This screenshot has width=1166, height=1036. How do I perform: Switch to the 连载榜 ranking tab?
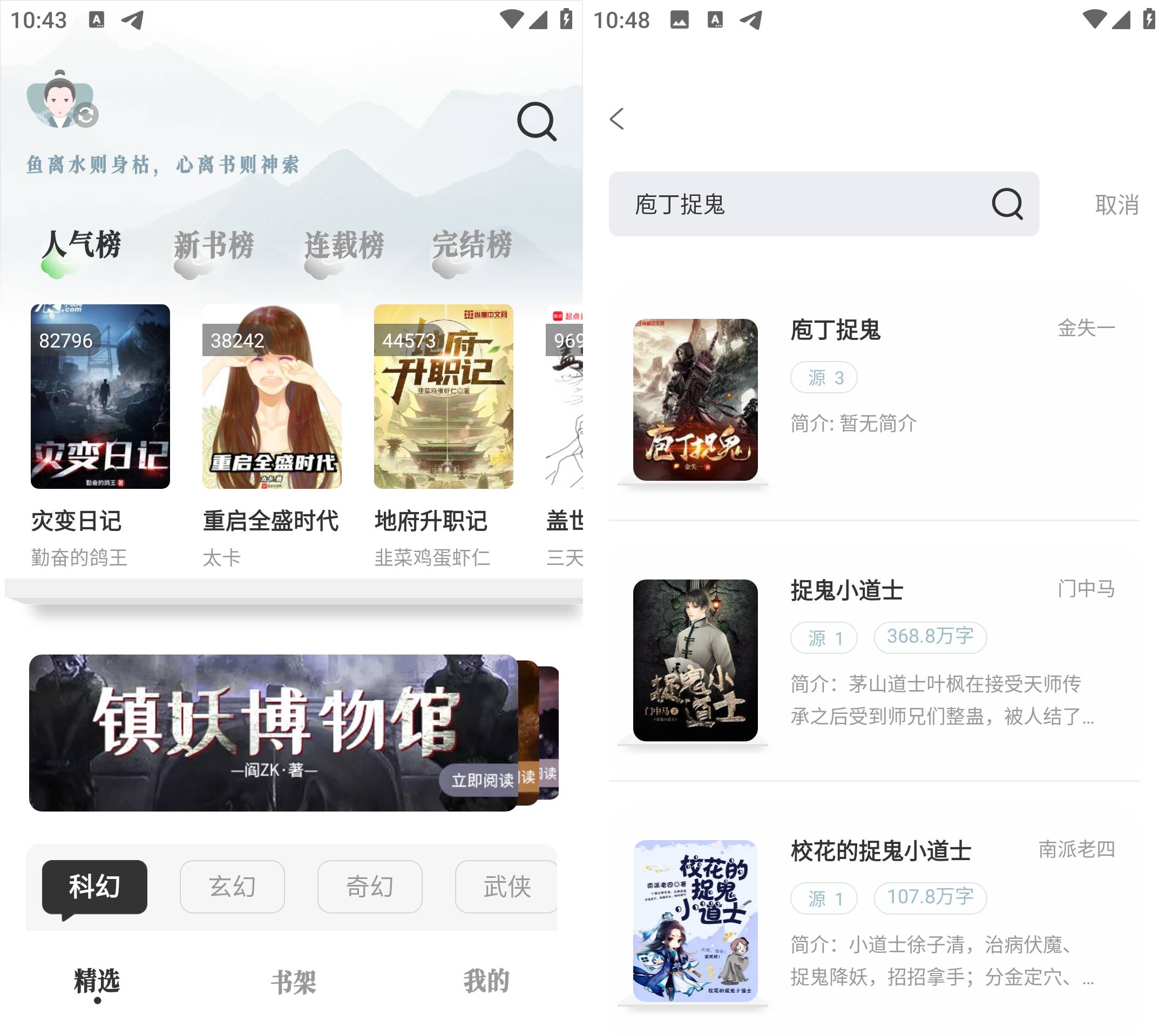coord(344,246)
